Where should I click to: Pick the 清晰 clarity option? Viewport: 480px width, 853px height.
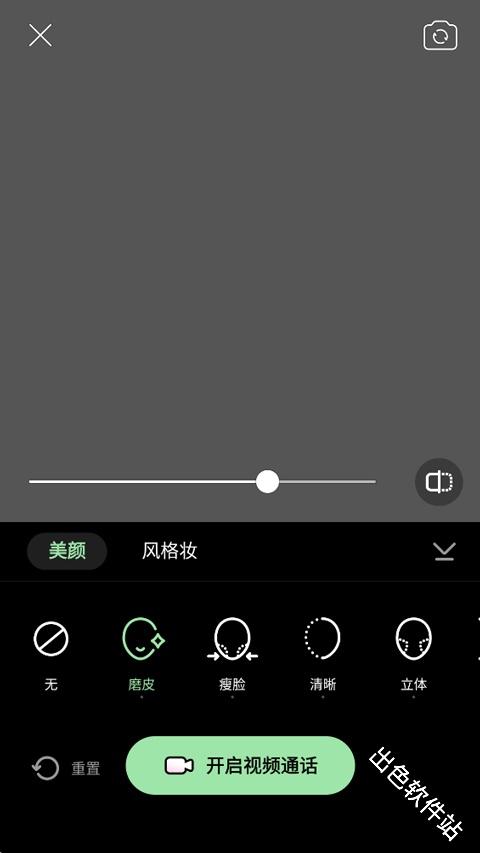click(x=323, y=654)
